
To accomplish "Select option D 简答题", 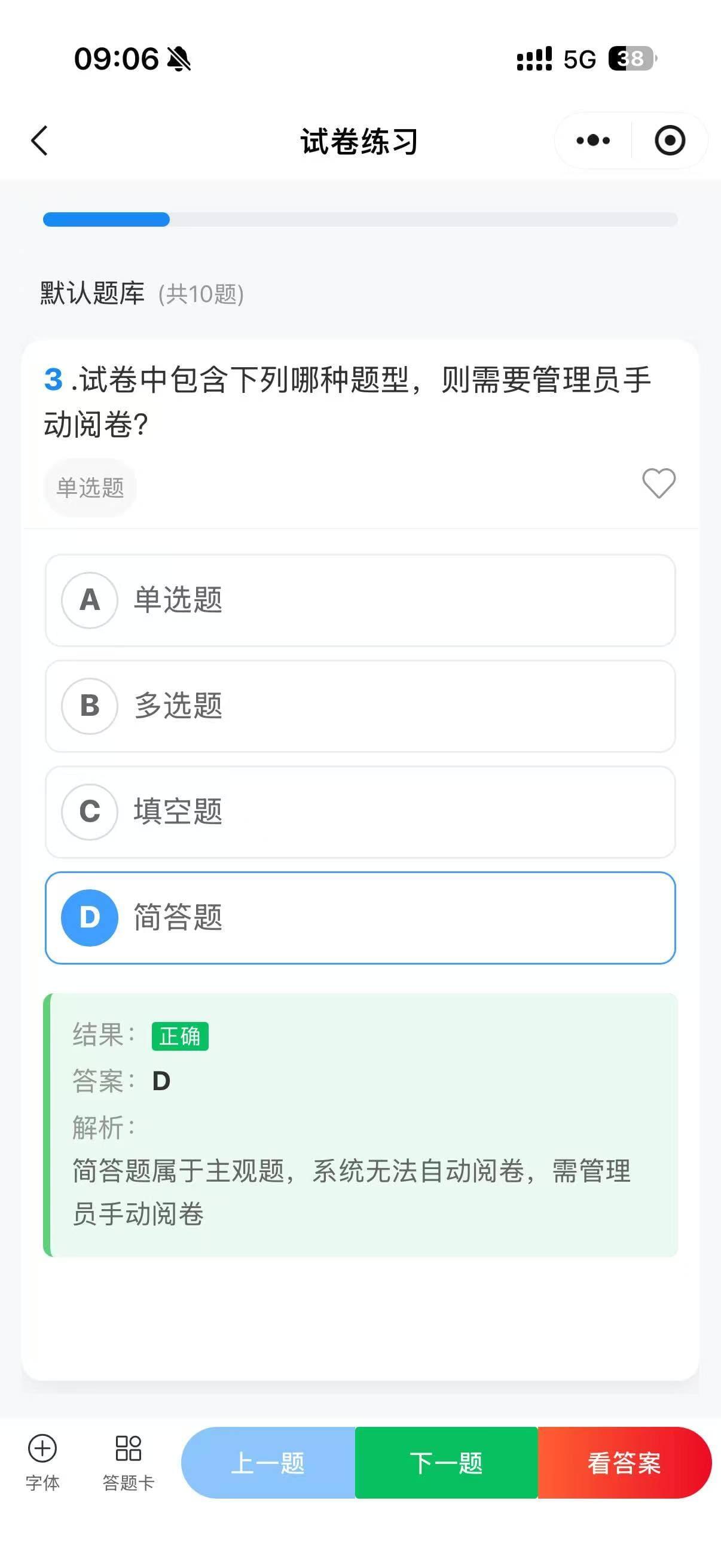I will tap(360, 918).
